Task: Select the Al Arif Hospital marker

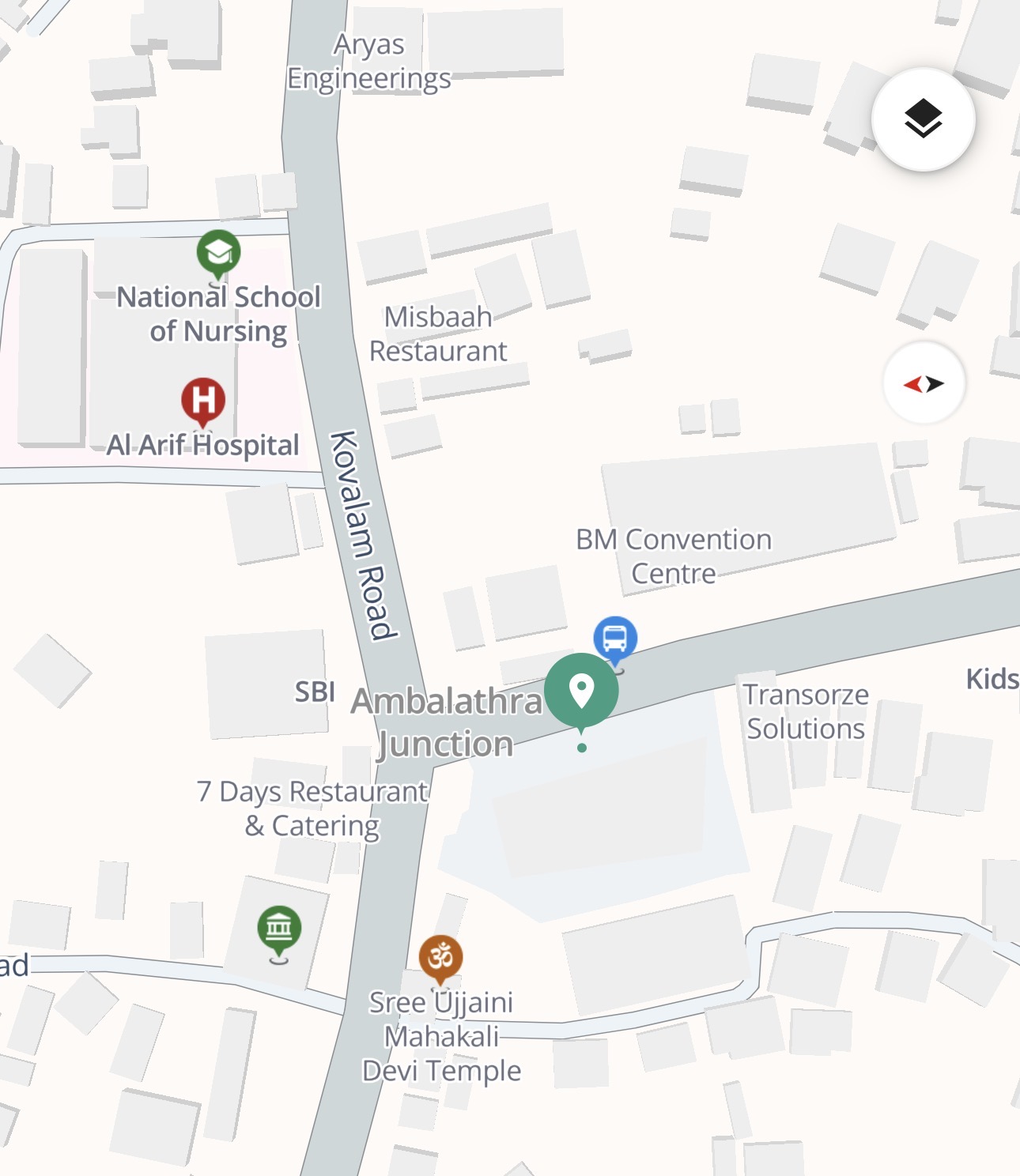Action: coord(203,400)
